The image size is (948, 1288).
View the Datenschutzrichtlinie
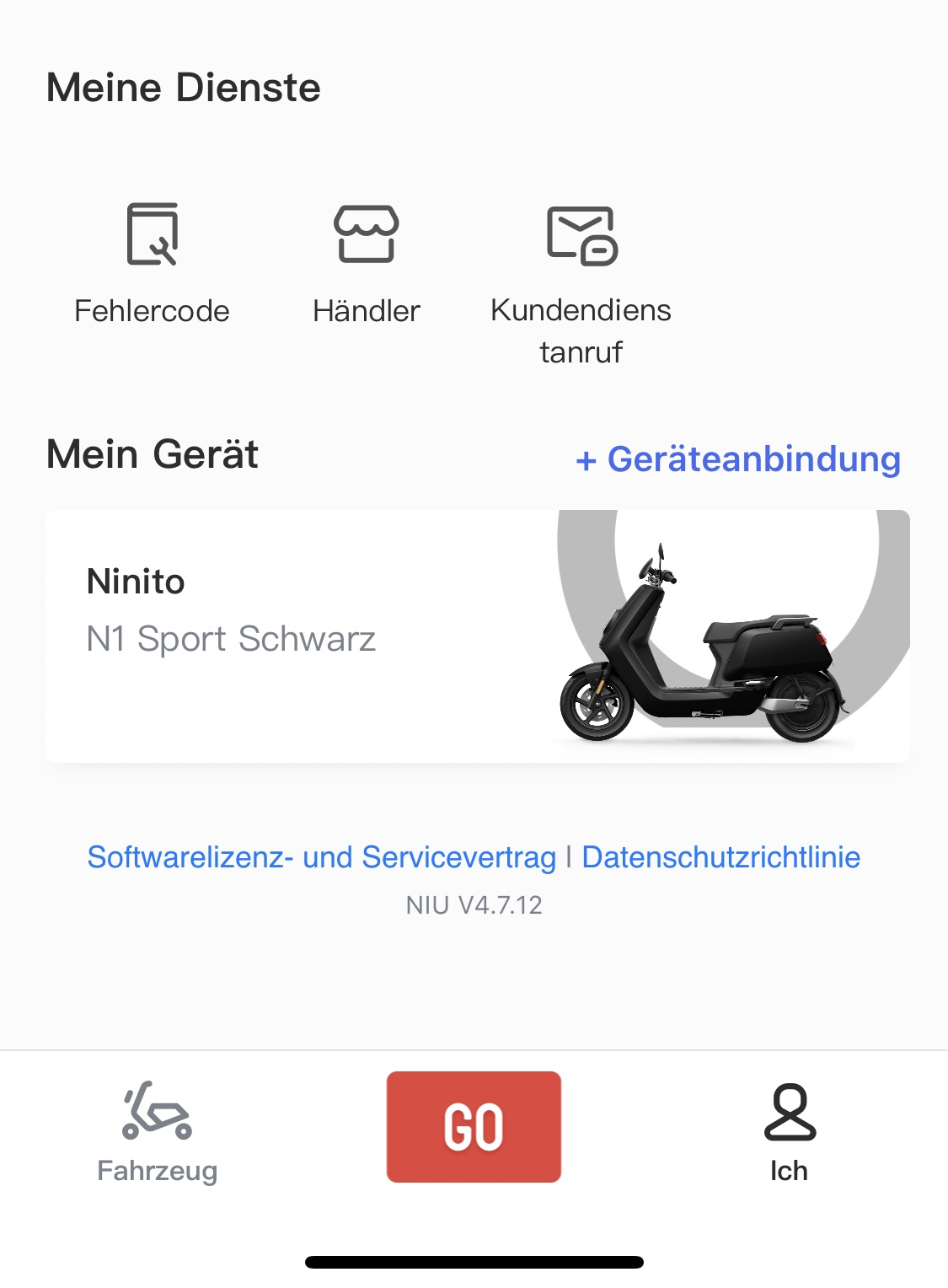721,857
